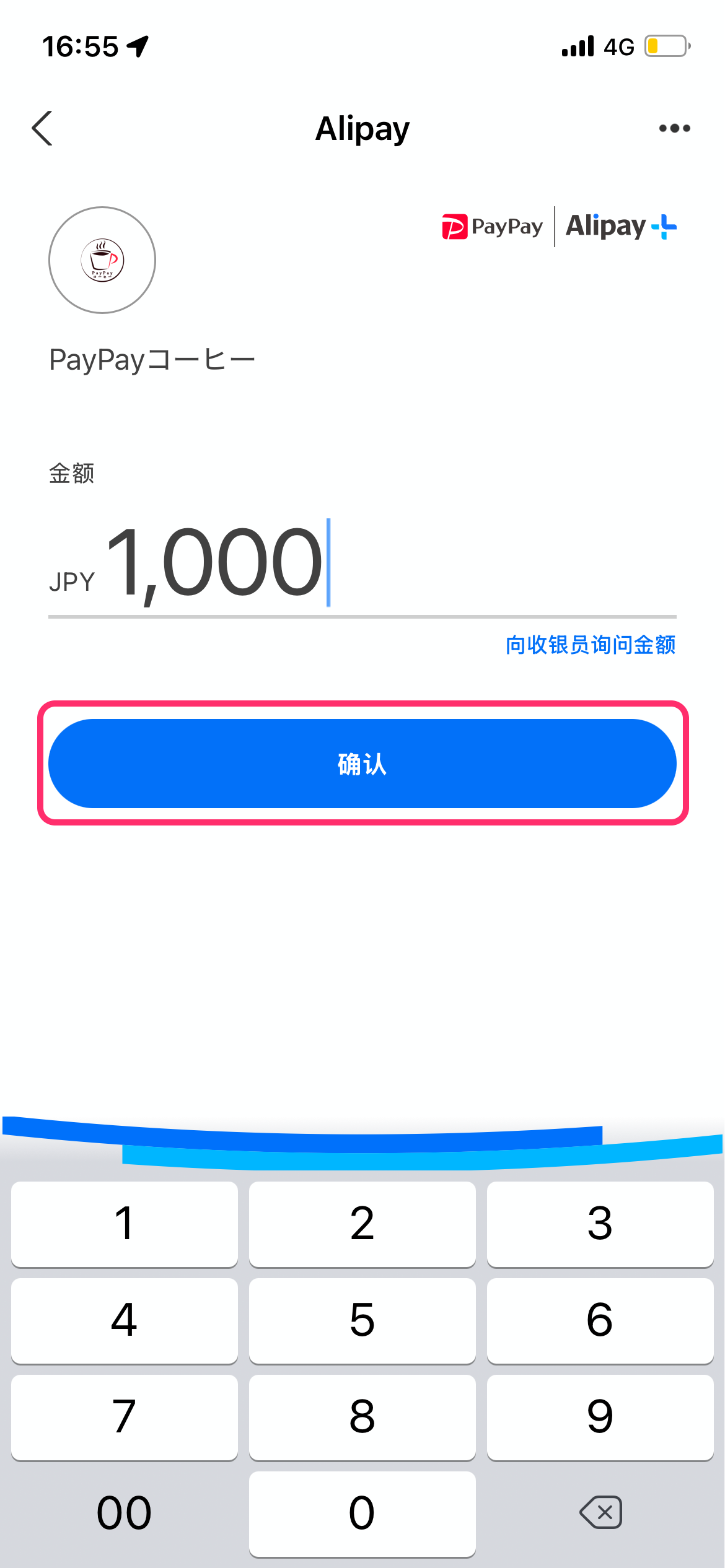
Task: Tap the 确认 confirm button
Action: click(x=362, y=763)
